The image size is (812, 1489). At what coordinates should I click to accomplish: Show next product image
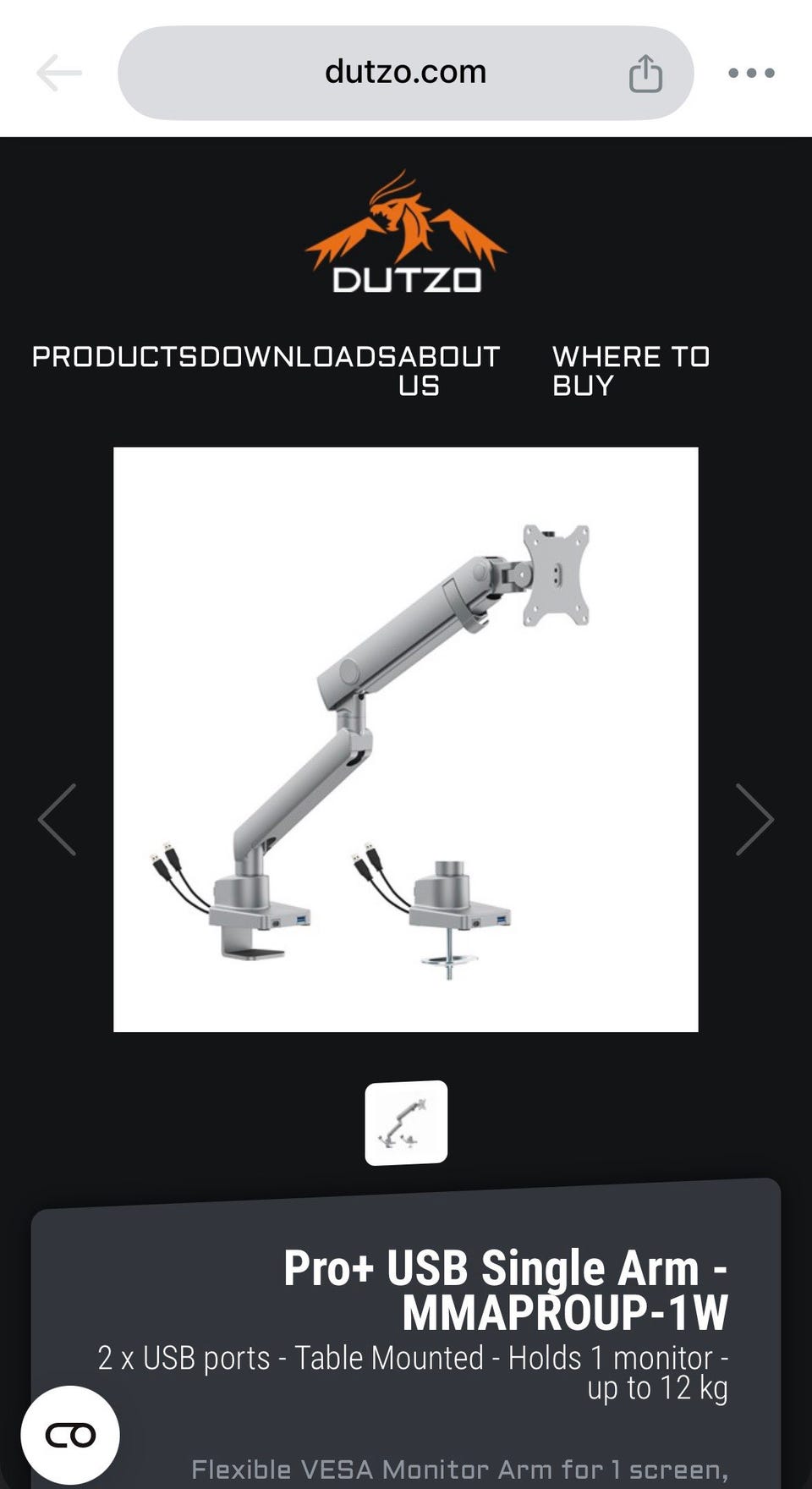(x=754, y=819)
